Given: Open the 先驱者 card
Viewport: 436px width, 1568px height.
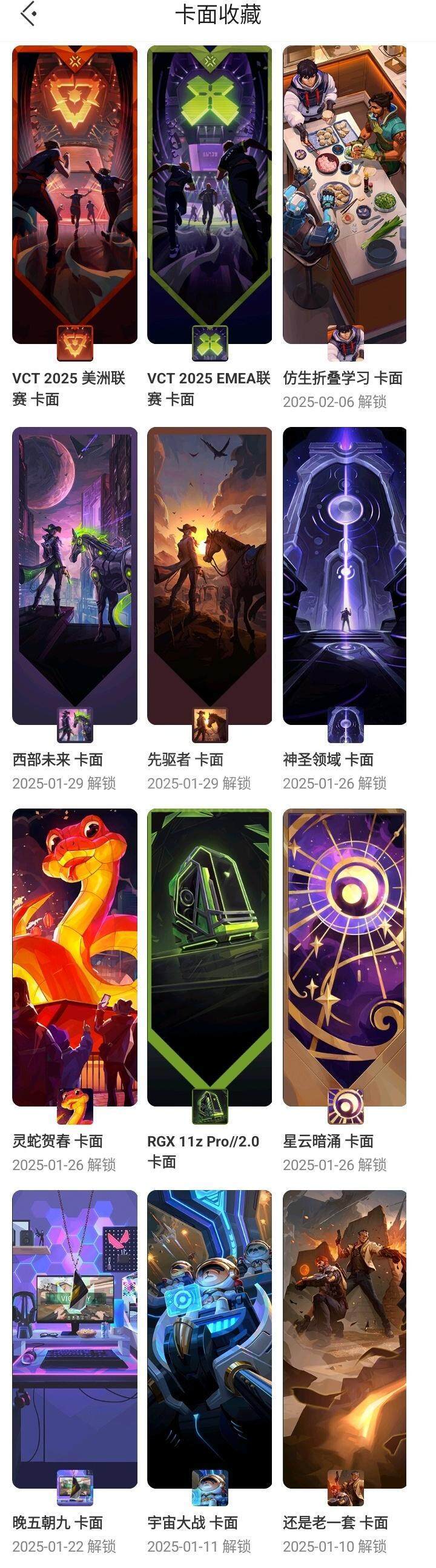Looking at the screenshot, I should tap(210, 575).
